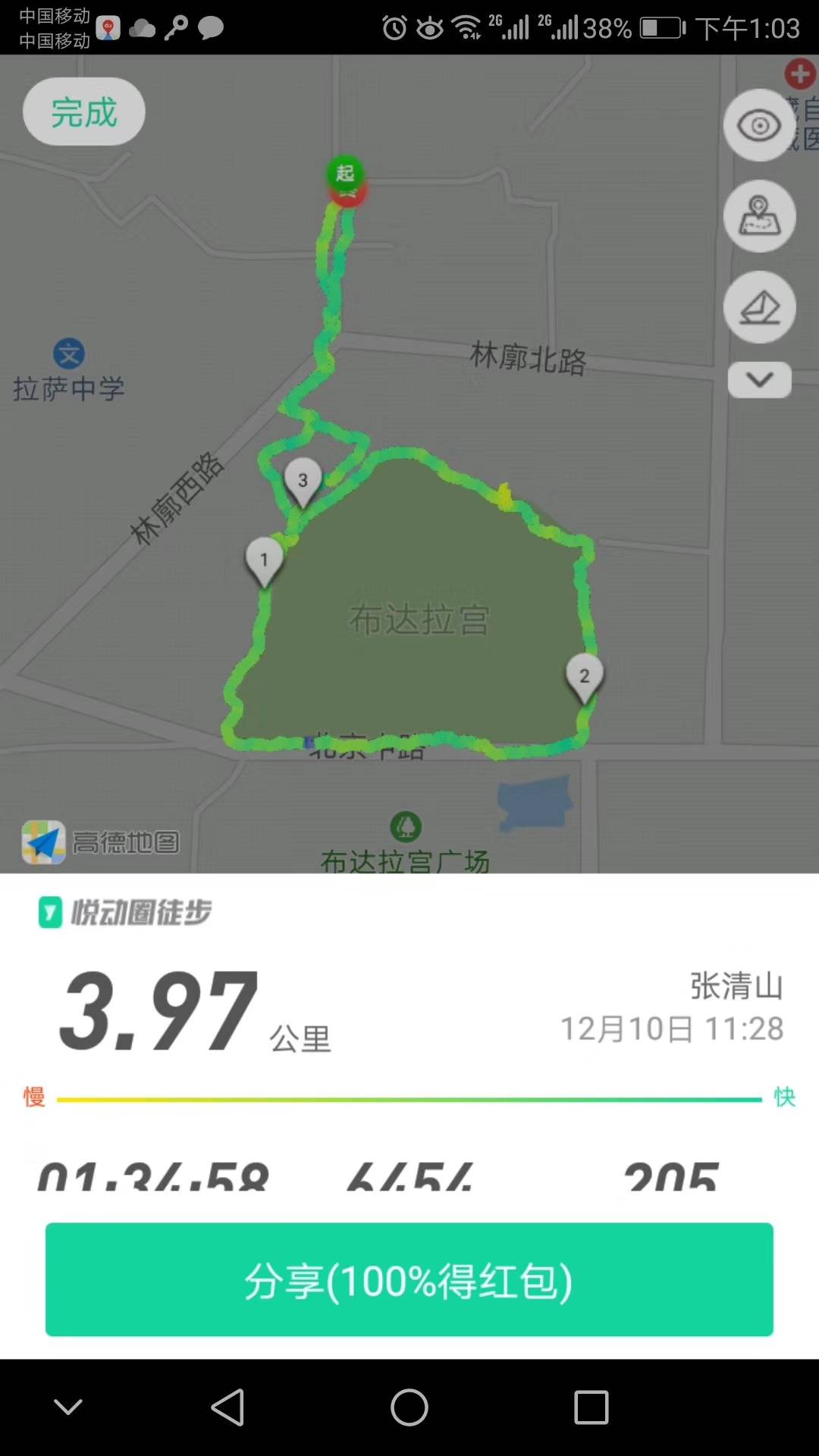819x1456 pixels.
Task: Tap the red finish marker under the start marker
Action: [x=348, y=196]
